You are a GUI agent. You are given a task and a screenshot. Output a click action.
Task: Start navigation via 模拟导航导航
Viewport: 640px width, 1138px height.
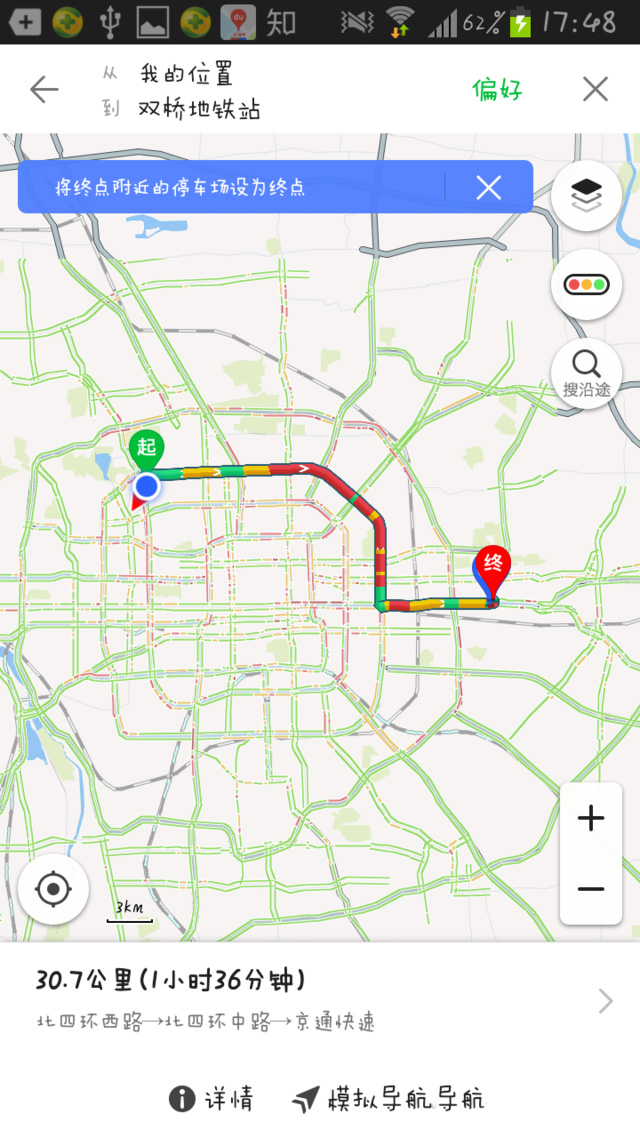pyautogui.click(x=388, y=1100)
